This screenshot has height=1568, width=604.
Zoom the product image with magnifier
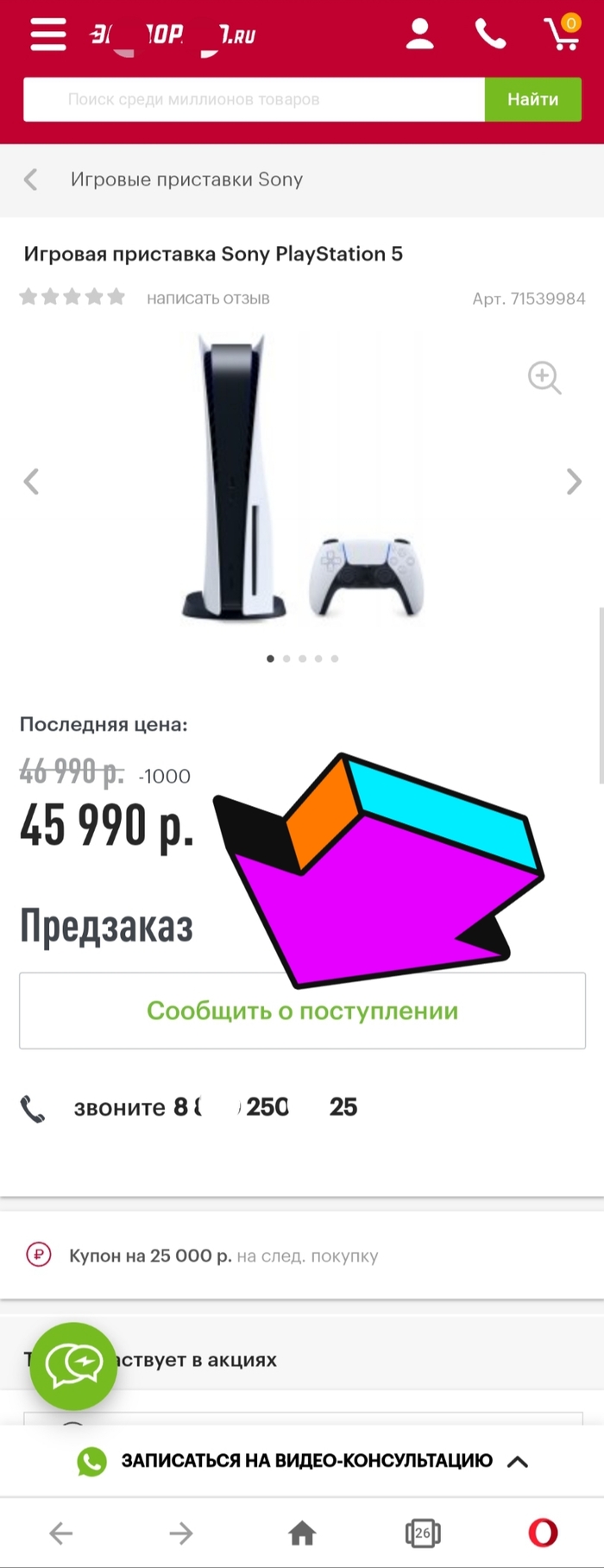(544, 378)
